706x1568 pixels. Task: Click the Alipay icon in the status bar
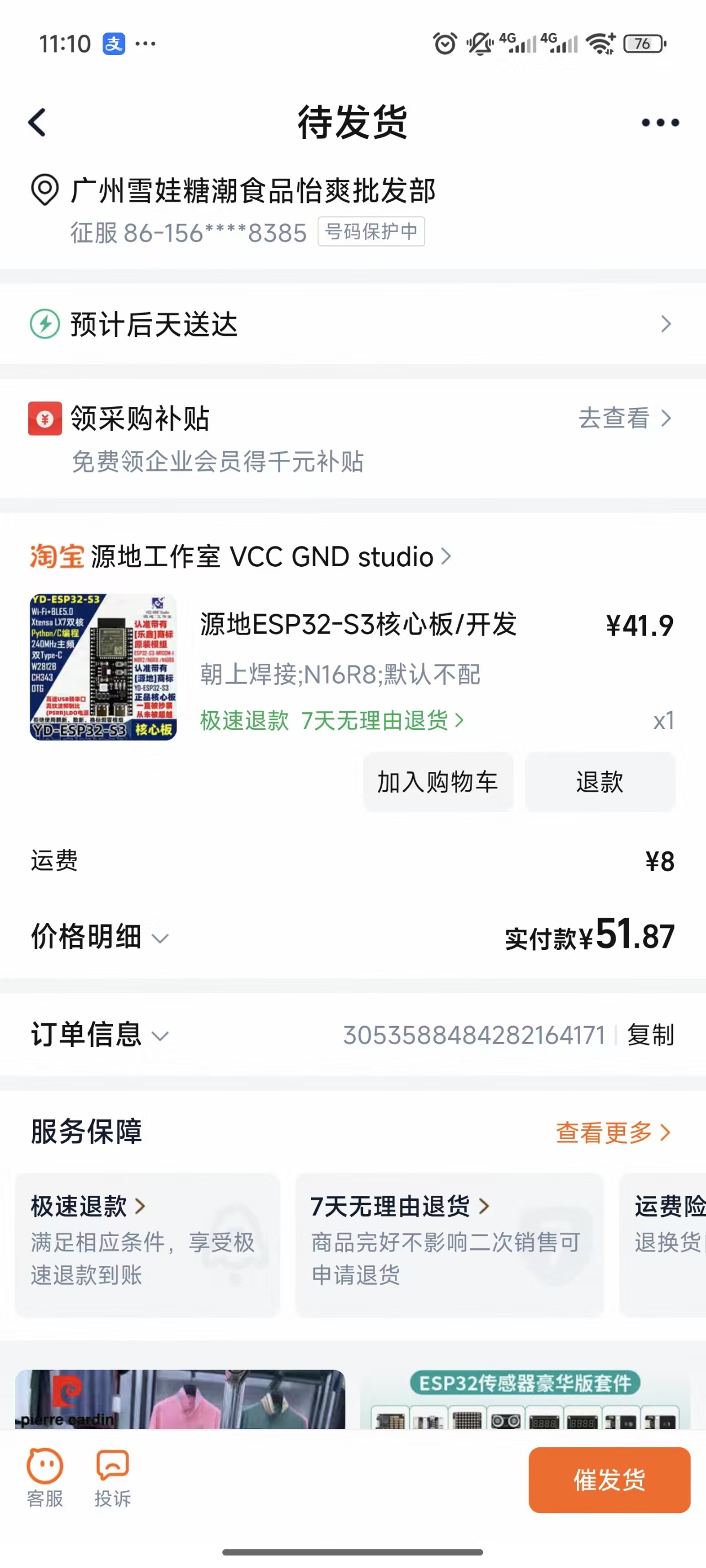(x=115, y=43)
